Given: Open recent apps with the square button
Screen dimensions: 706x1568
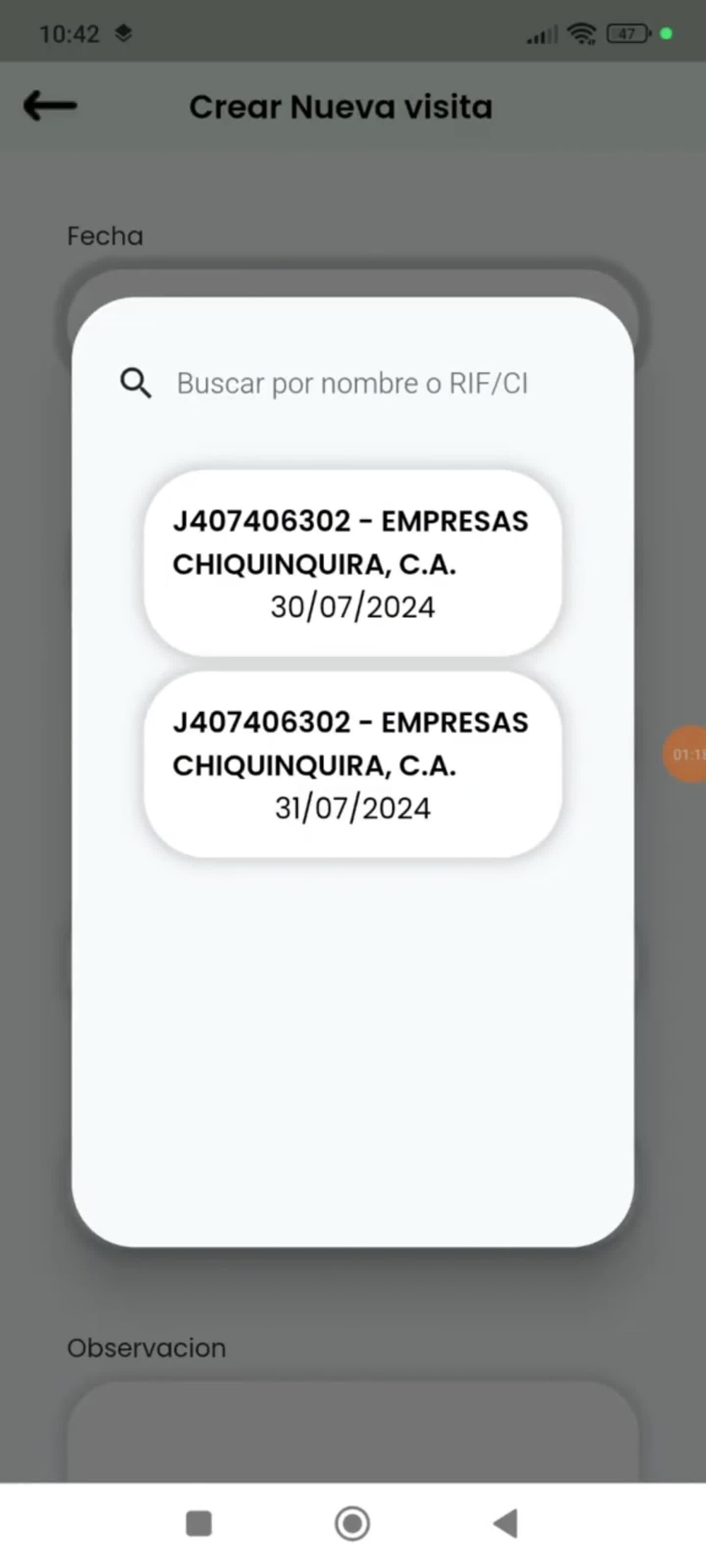Looking at the screenshot, I should click(198, 1523).
